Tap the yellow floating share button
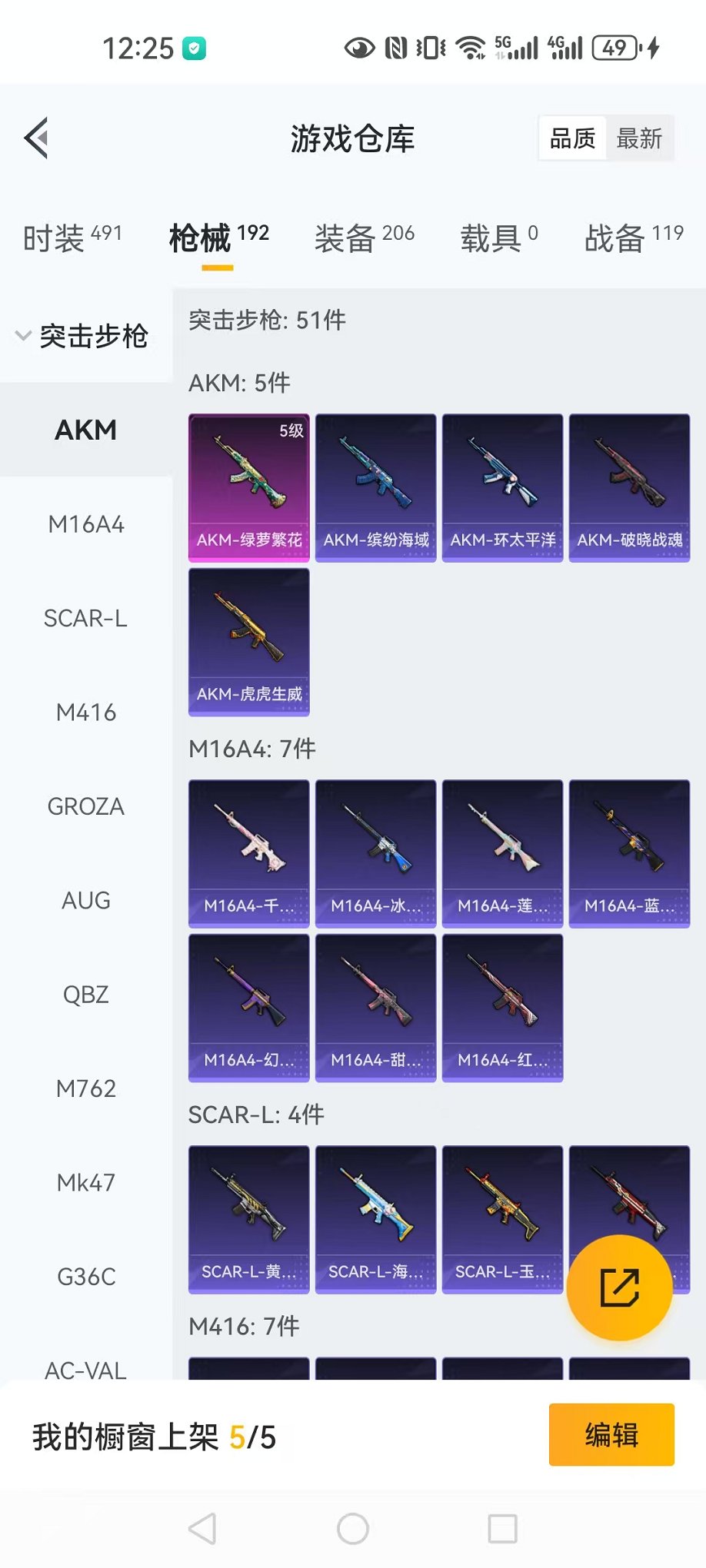Image resolution: width=706 pixels, height=1568 pixels. [x=619, y=1287]
